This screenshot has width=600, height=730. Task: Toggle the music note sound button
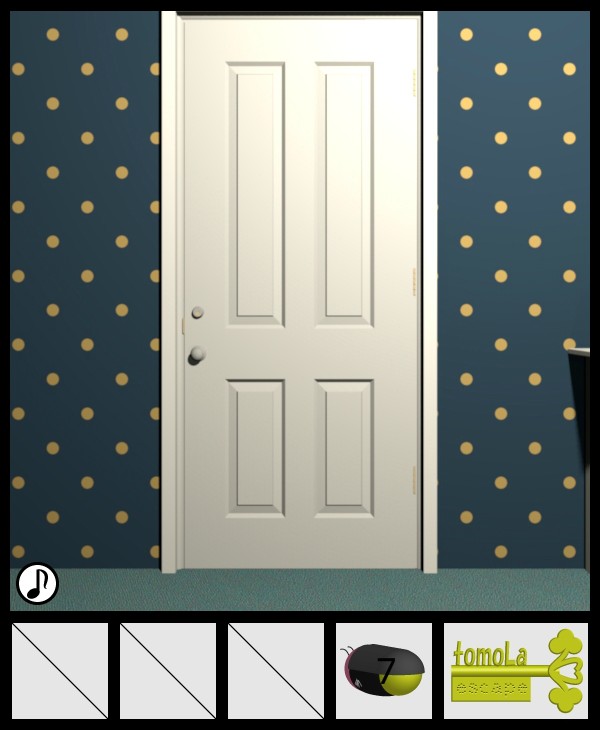37,583
